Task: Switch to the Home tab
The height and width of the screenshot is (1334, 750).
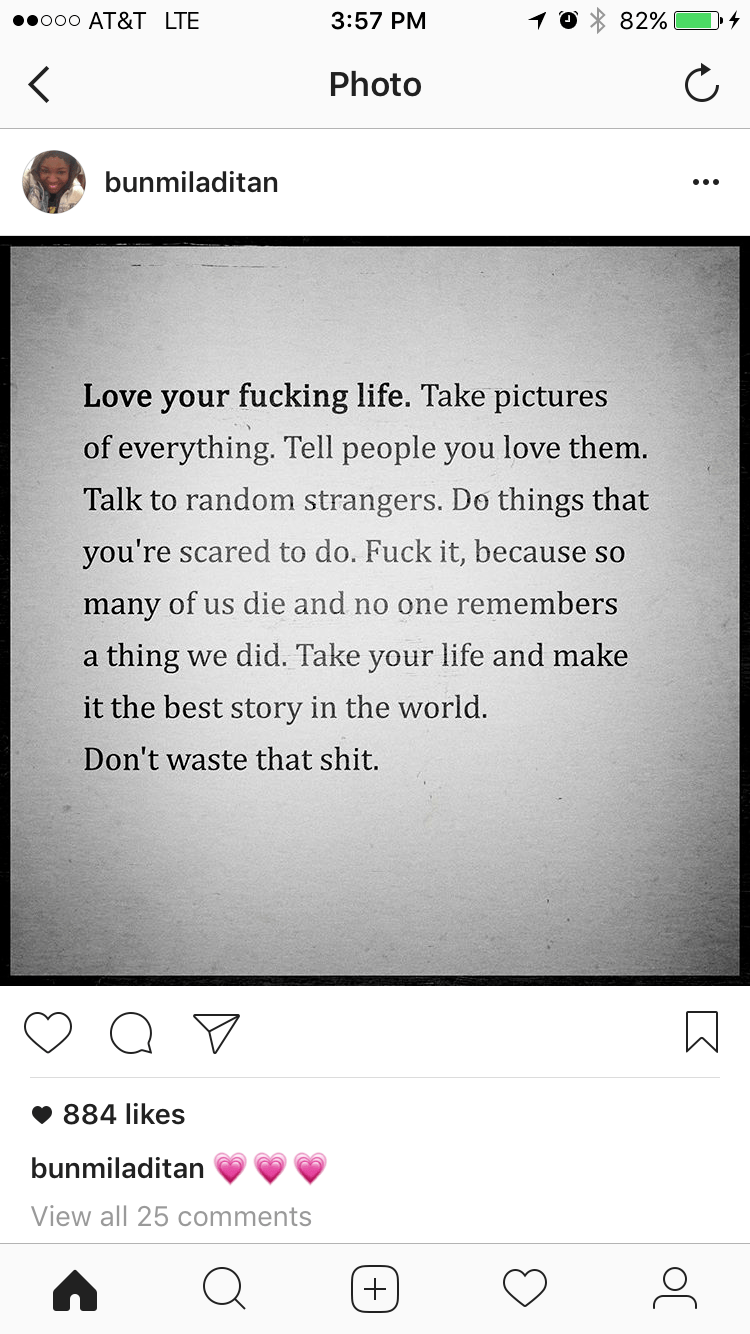Action: [75, 1289]
